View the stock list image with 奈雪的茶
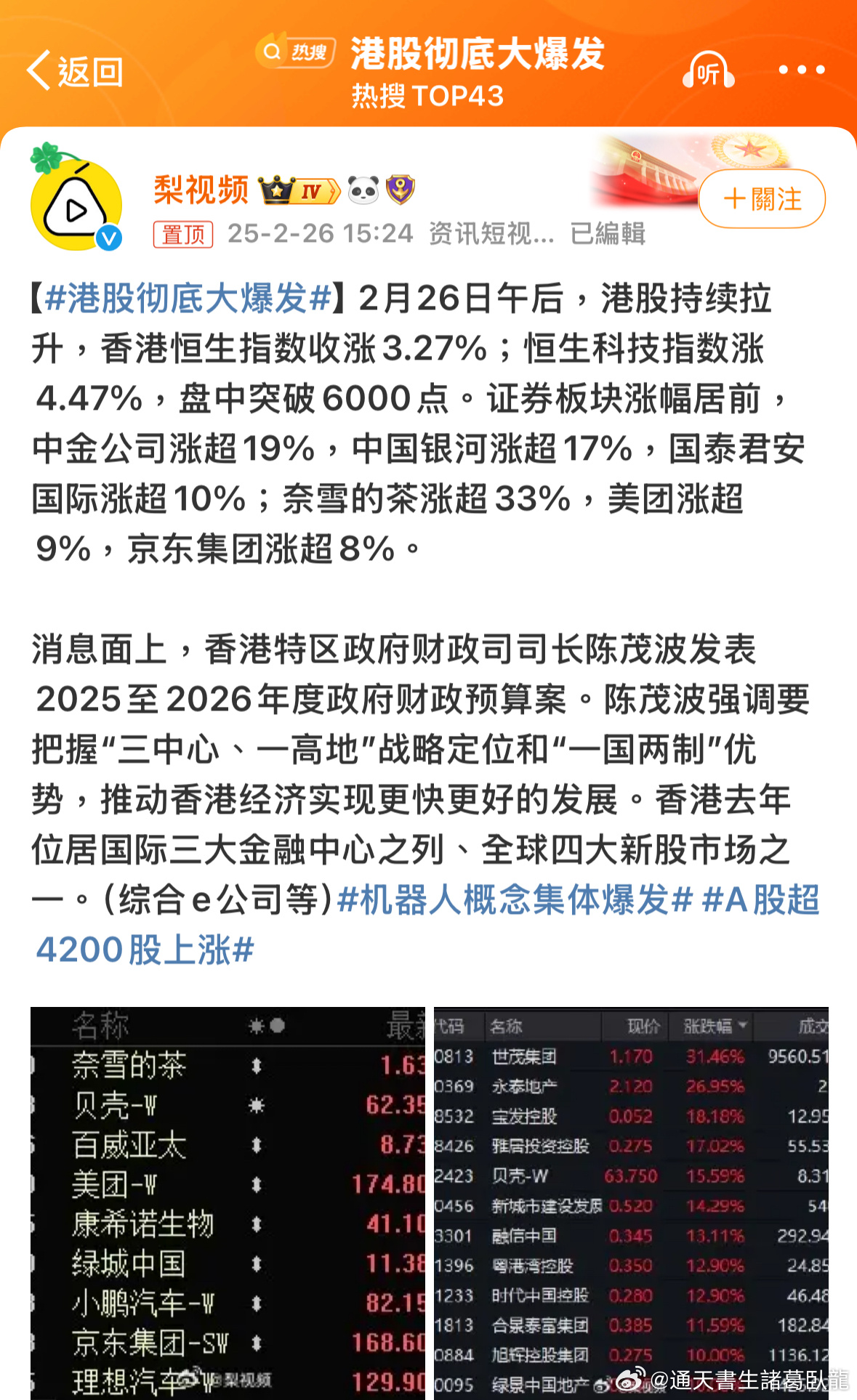Viewport: 857px width, 1400px height. tap(228, 1202)
